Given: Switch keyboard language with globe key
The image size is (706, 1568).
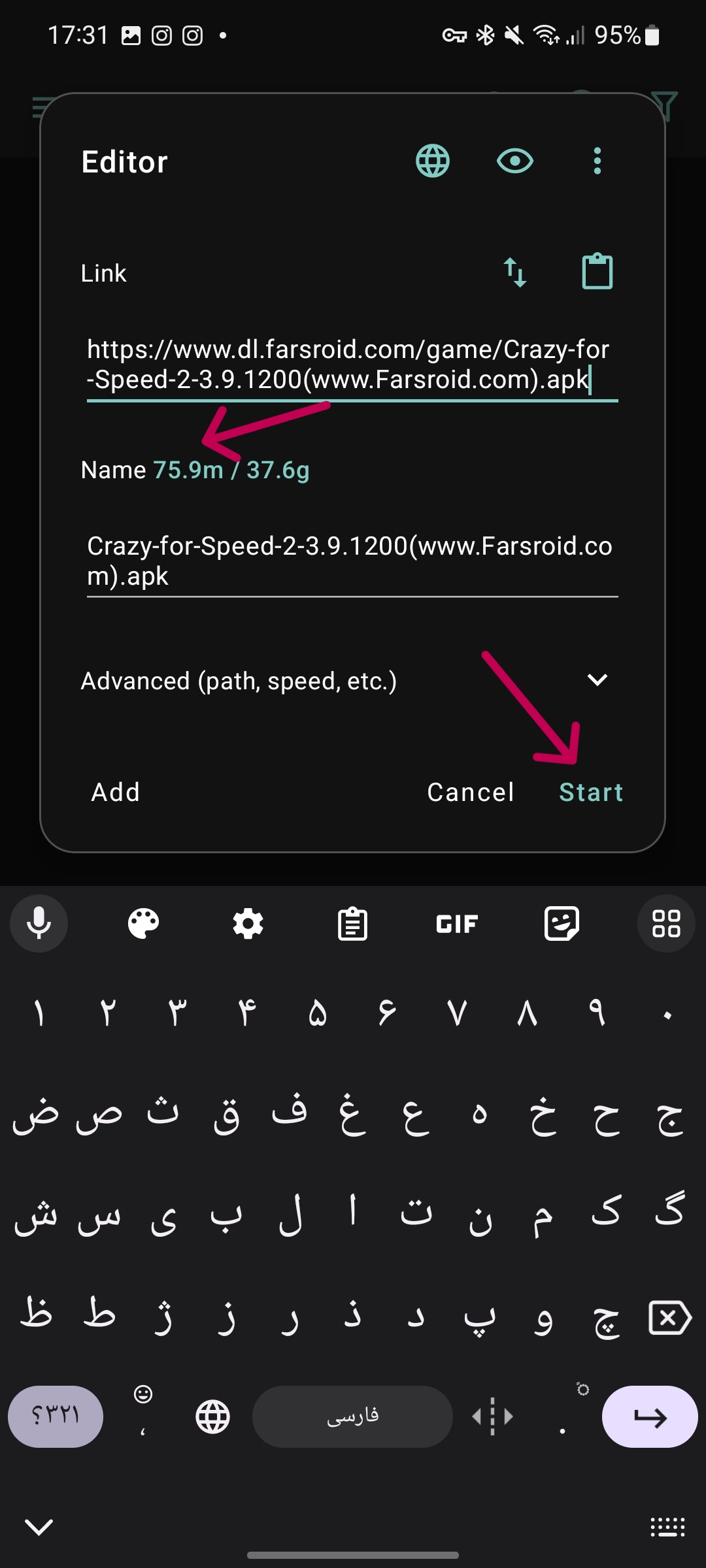Looking at the screenshot, I should 213,1417.
